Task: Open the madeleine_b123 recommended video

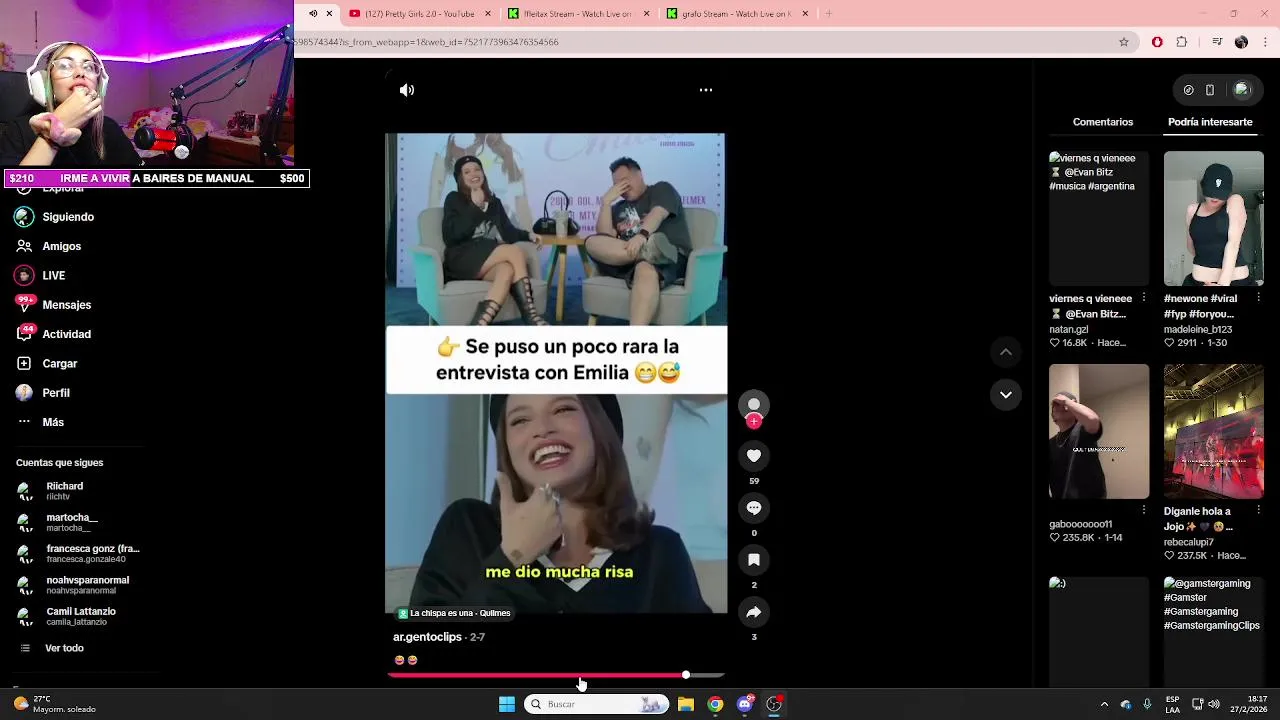Action: pos(1213,218)
